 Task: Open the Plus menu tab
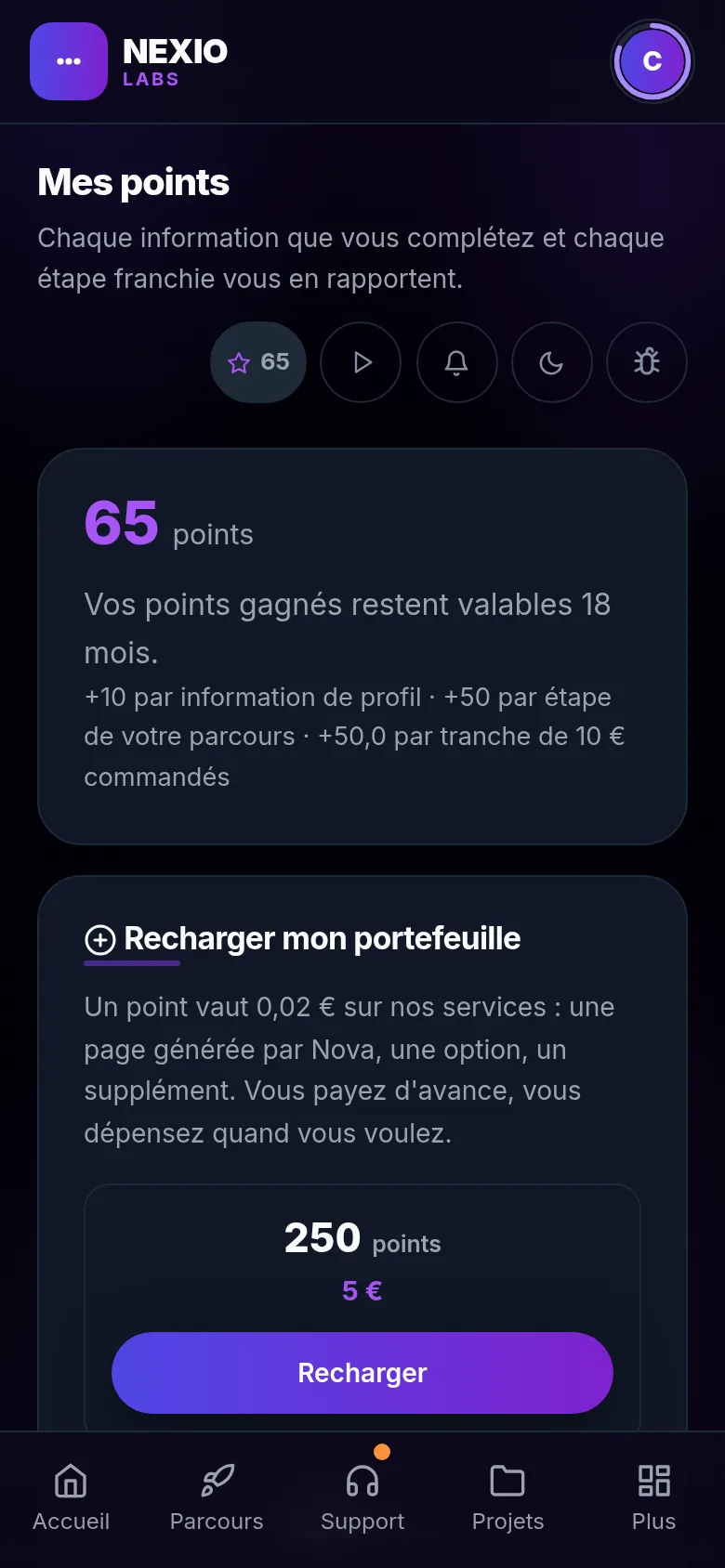653,1497
